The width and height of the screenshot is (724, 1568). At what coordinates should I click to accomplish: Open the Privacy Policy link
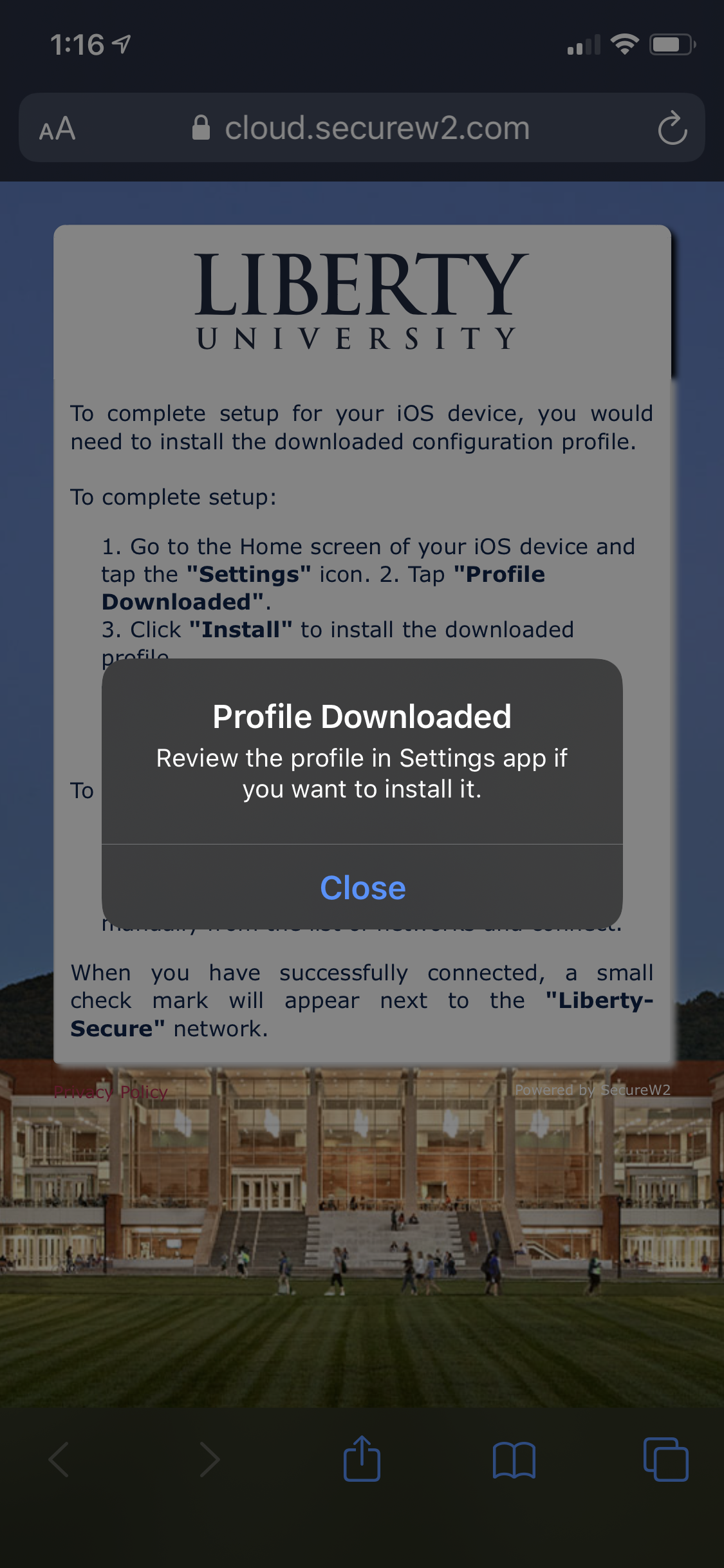[x=111, y=1092]
